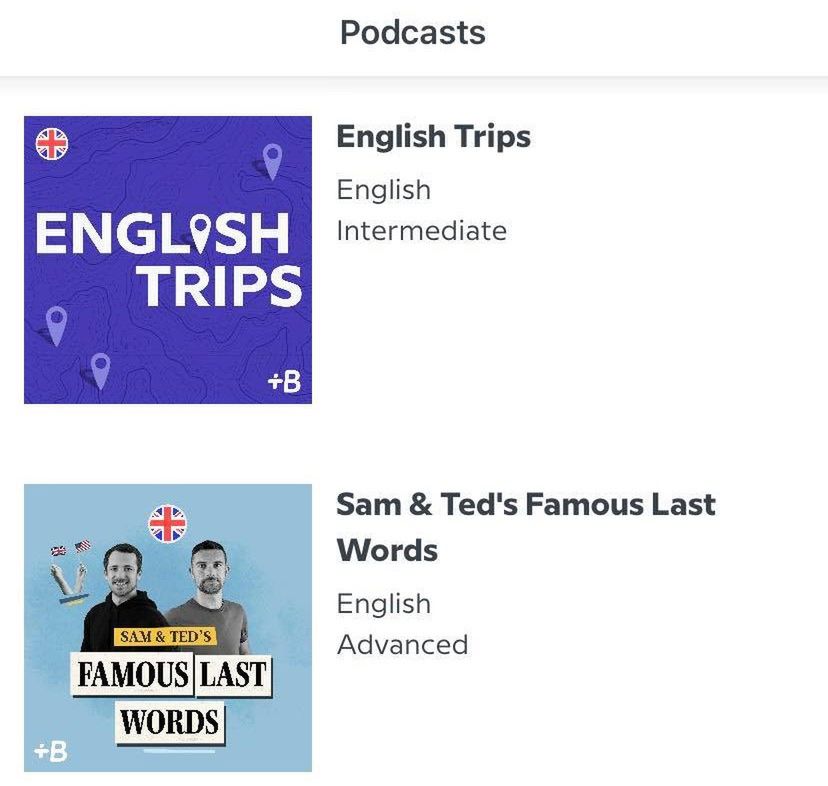Open Sam & Ted's Famous Last Words cover
The width and height of the screenshot is (828, 786).
[x=168, y=628]
